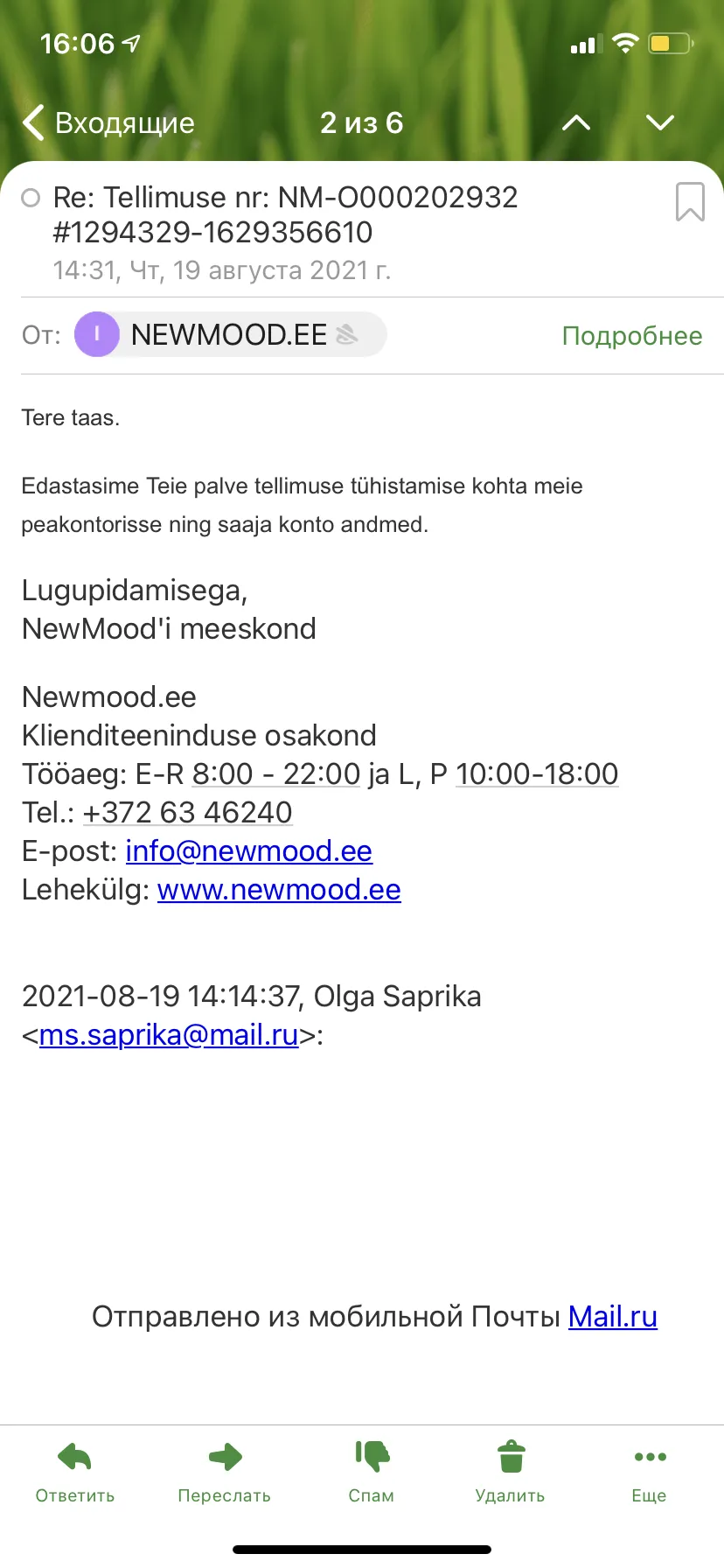Open the NEWMOOD.EE sender chip
Viewport: 724px width, 1568px height.
[230, 334]
